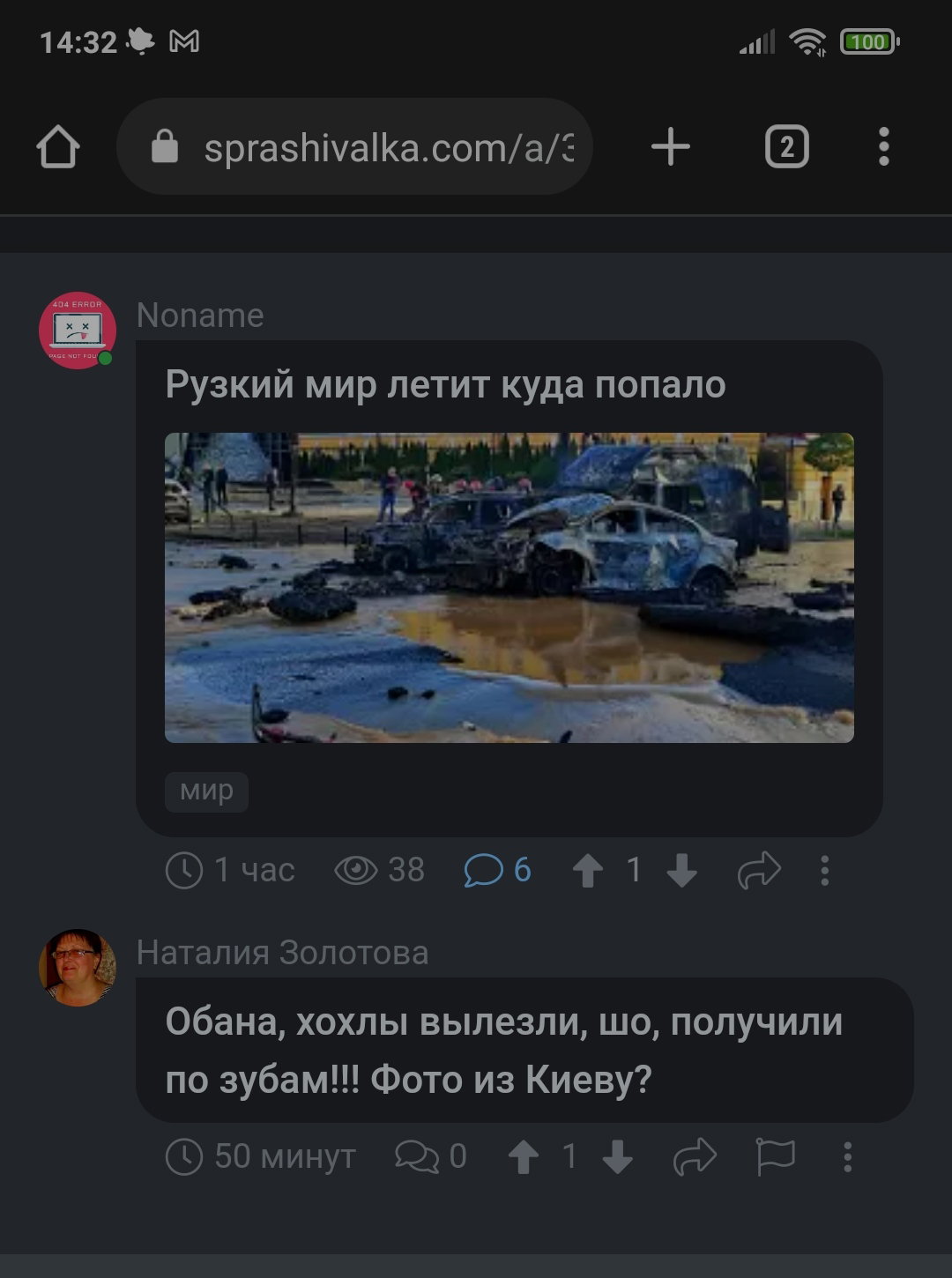952x1278 pixels.
Task: Upvote Наталия Золотова's comment
Action: pos(524,1156)
